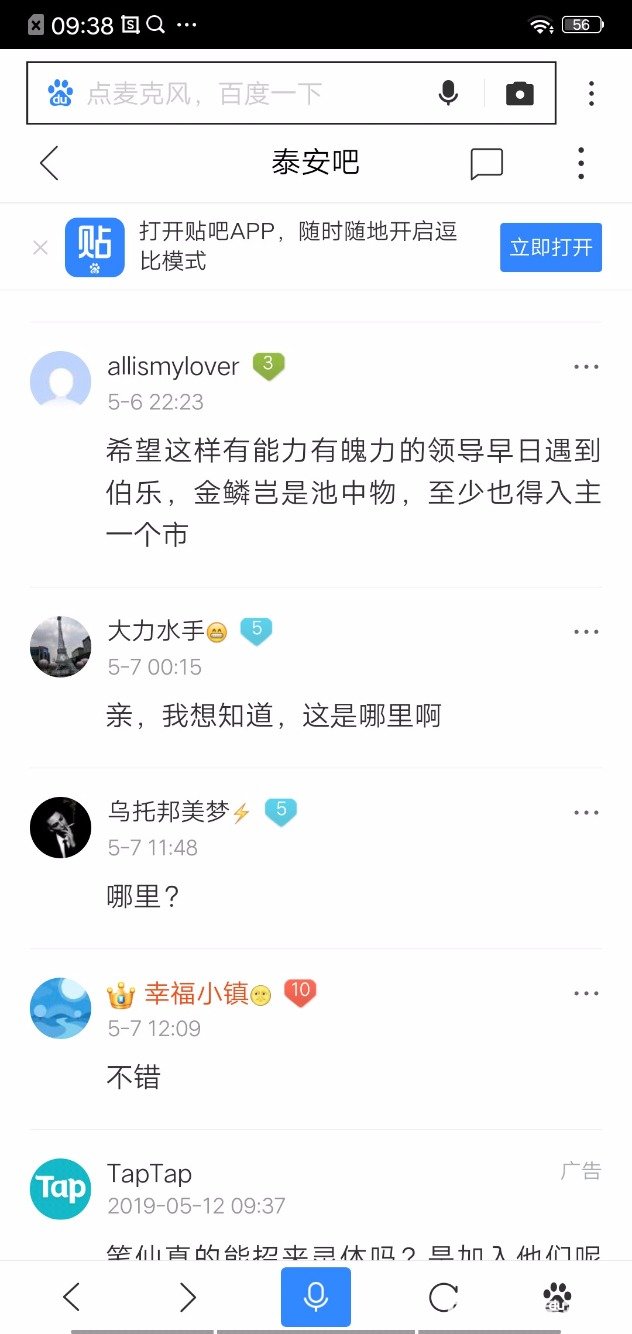Viewport: 632px width, 1334px height.
Task: Navigate forward with the bottom toolbar arrow
Action: coord(188,1297)
